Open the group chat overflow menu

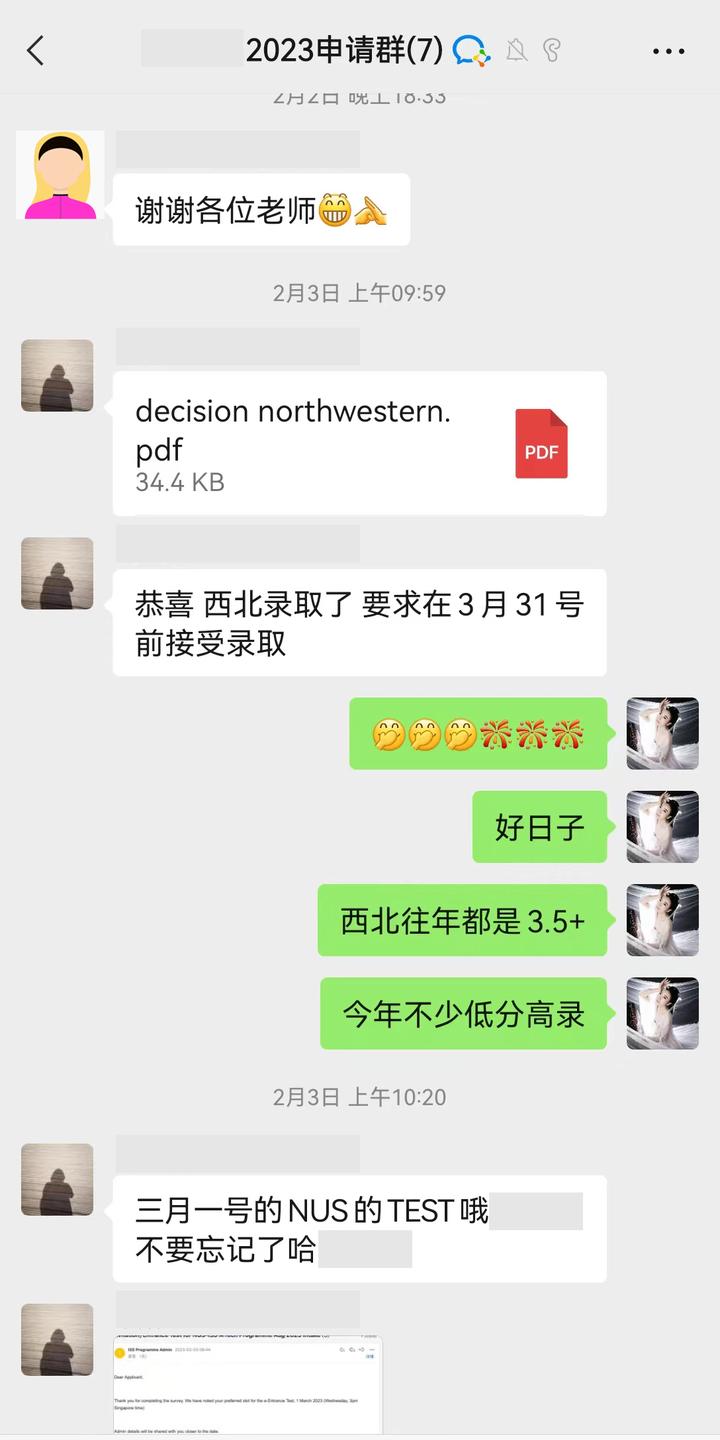[668, 51]
